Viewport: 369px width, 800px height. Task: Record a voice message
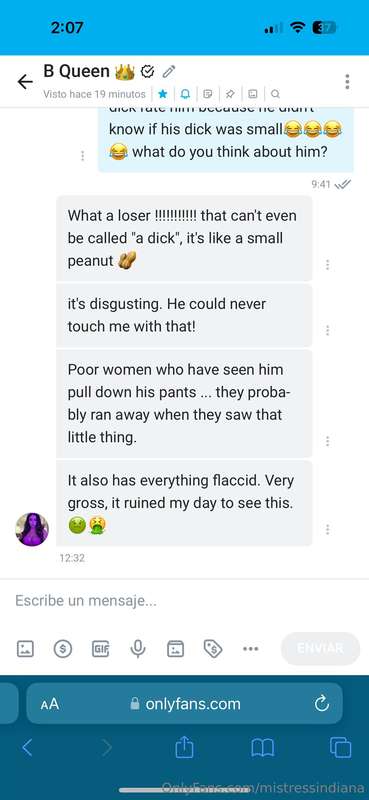point(137,648)
